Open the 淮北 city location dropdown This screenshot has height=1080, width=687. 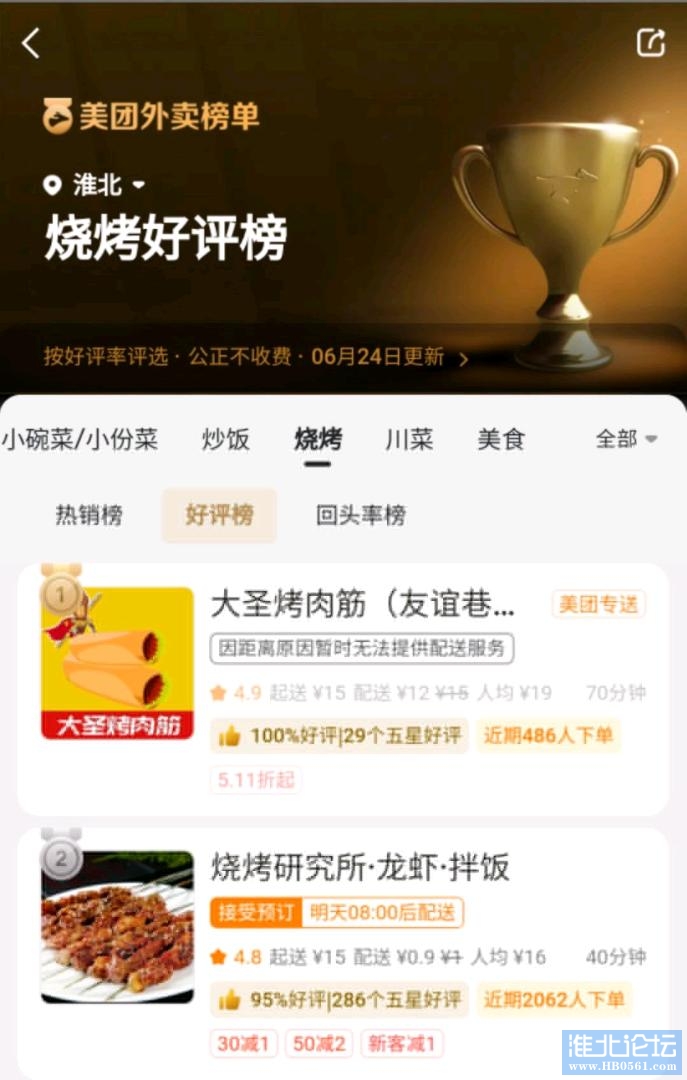(96, 185)
